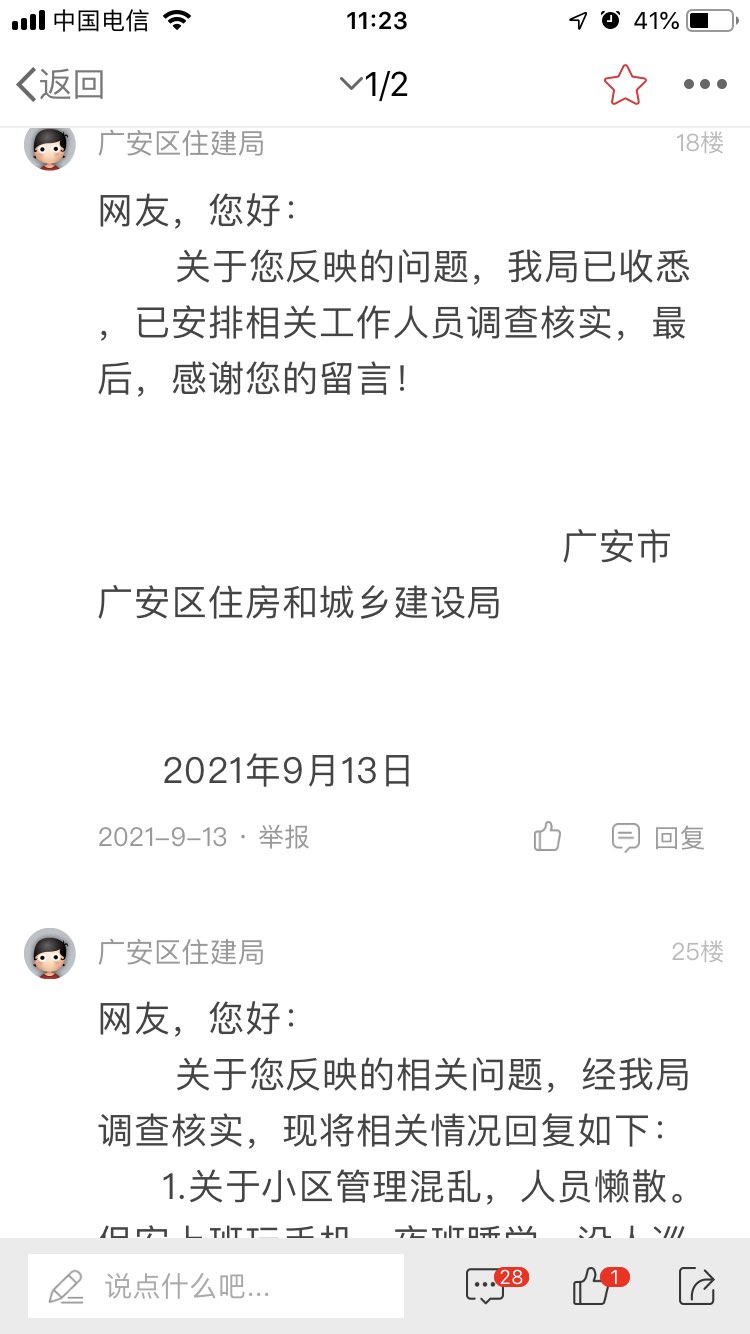Viewport: 750px width, 1334px height.
Task: Open 广安区住建局 avatar on the 25楼 post
Action: [50, 952]
